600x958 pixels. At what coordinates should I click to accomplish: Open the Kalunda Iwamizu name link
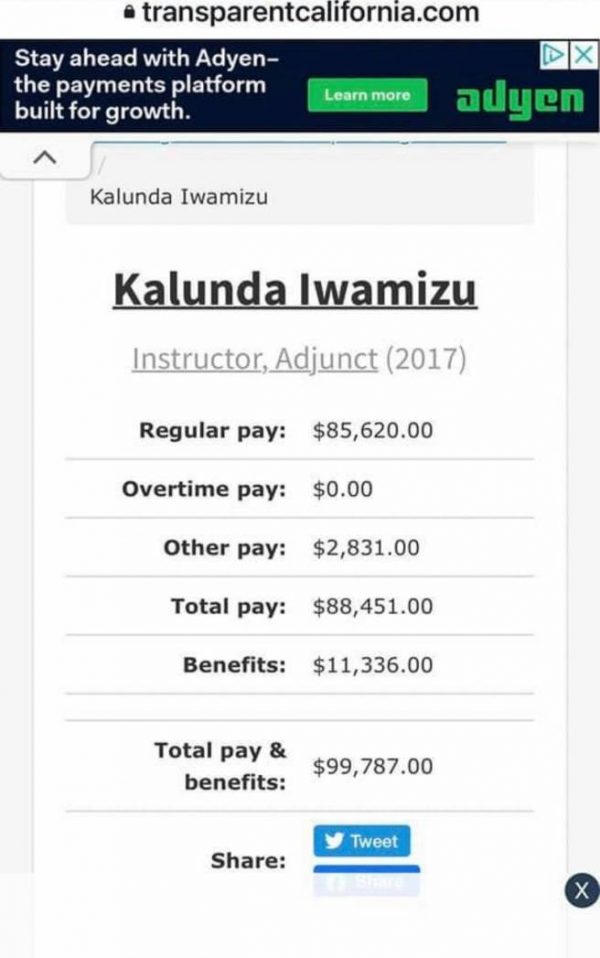(294, 289)
